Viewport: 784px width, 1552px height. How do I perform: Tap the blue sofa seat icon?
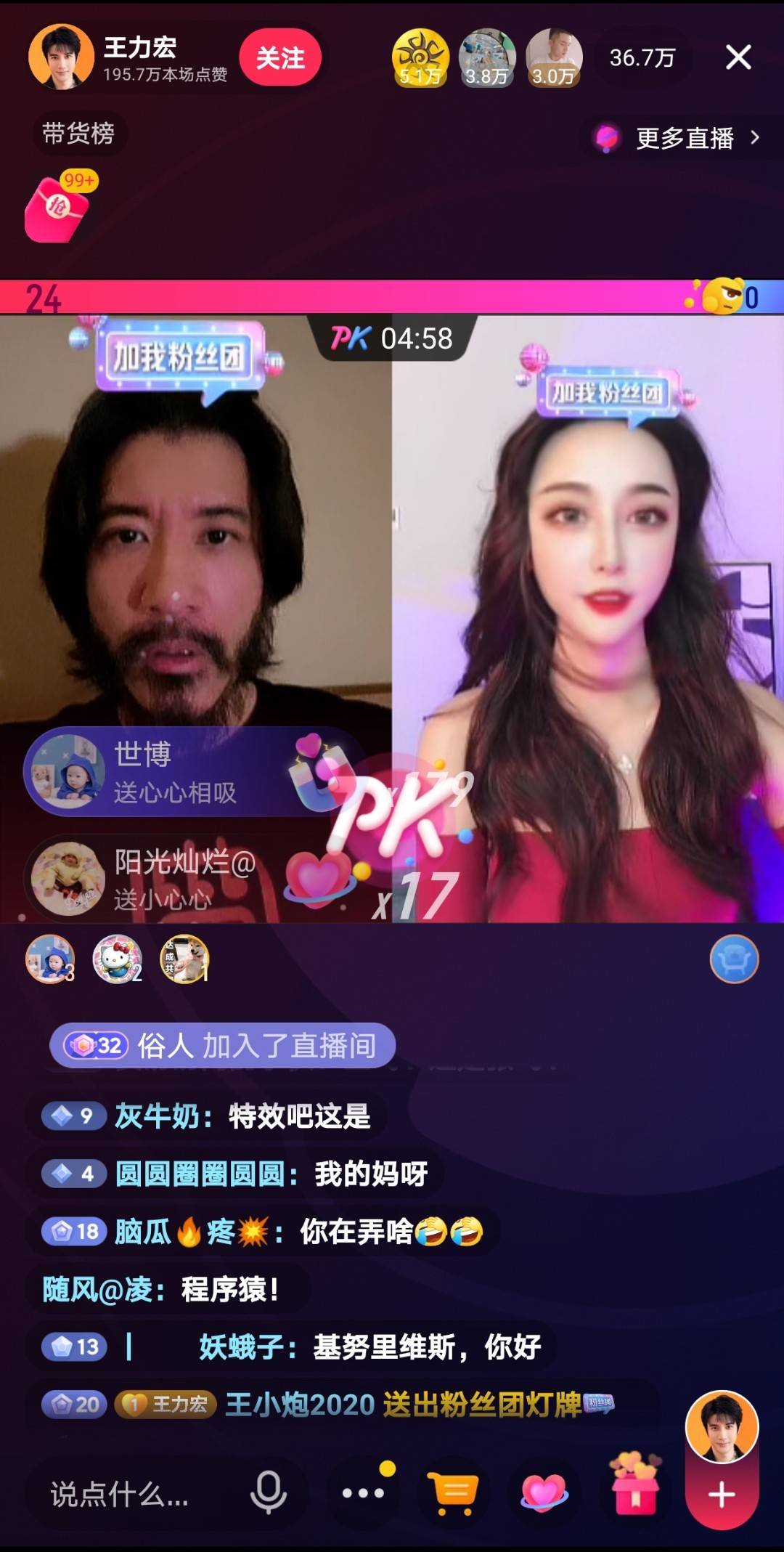[x=734, y=959]
